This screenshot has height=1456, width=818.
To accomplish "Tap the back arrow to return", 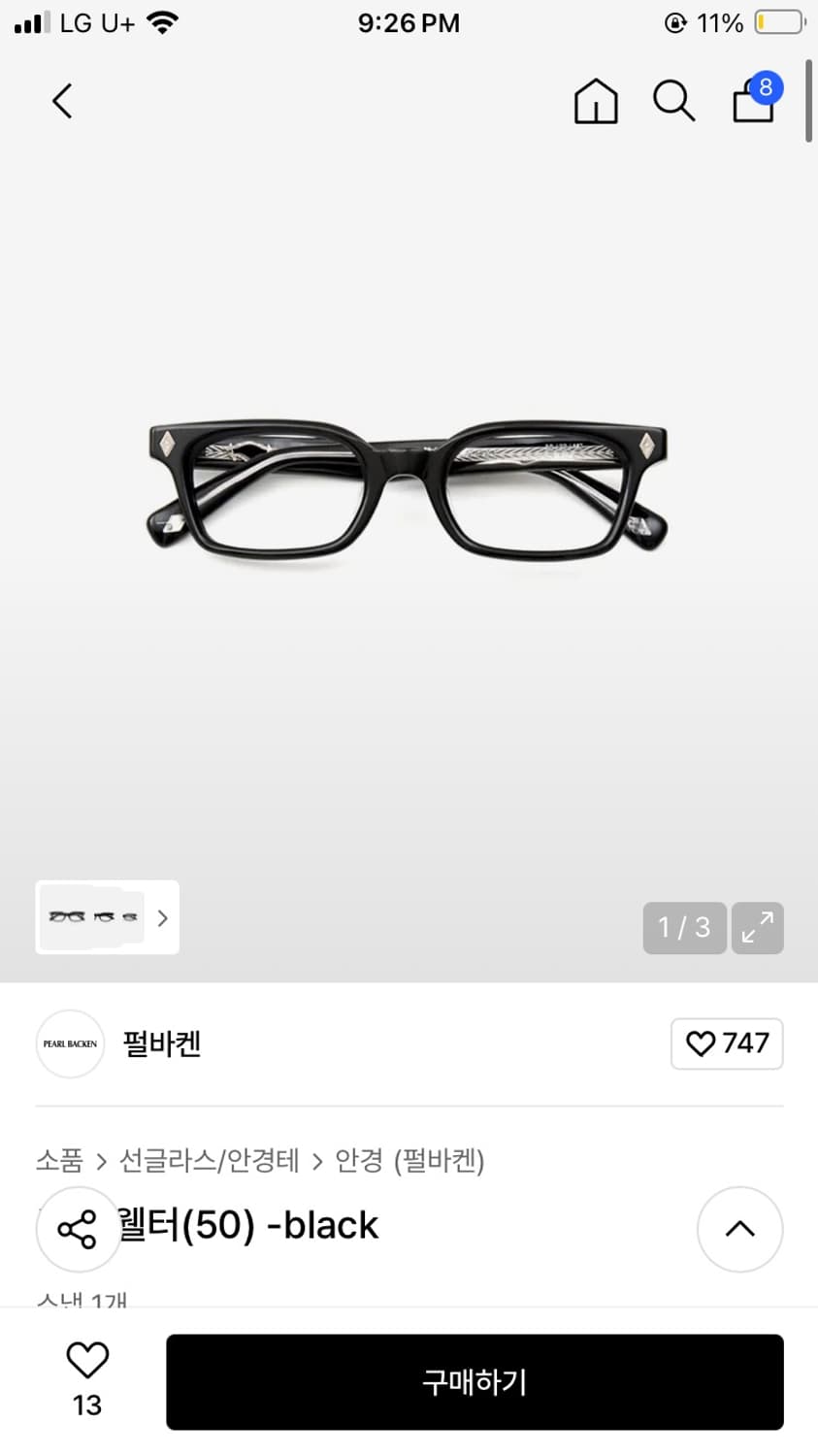I will [x=62, y=101].
